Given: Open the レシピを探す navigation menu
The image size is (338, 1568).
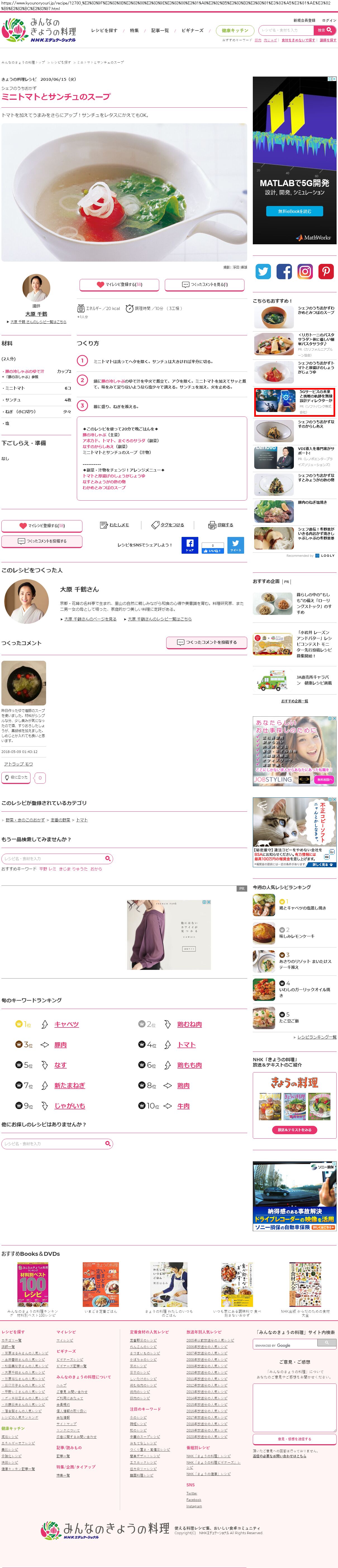Looking at the screenshot, I should (104, 30).
